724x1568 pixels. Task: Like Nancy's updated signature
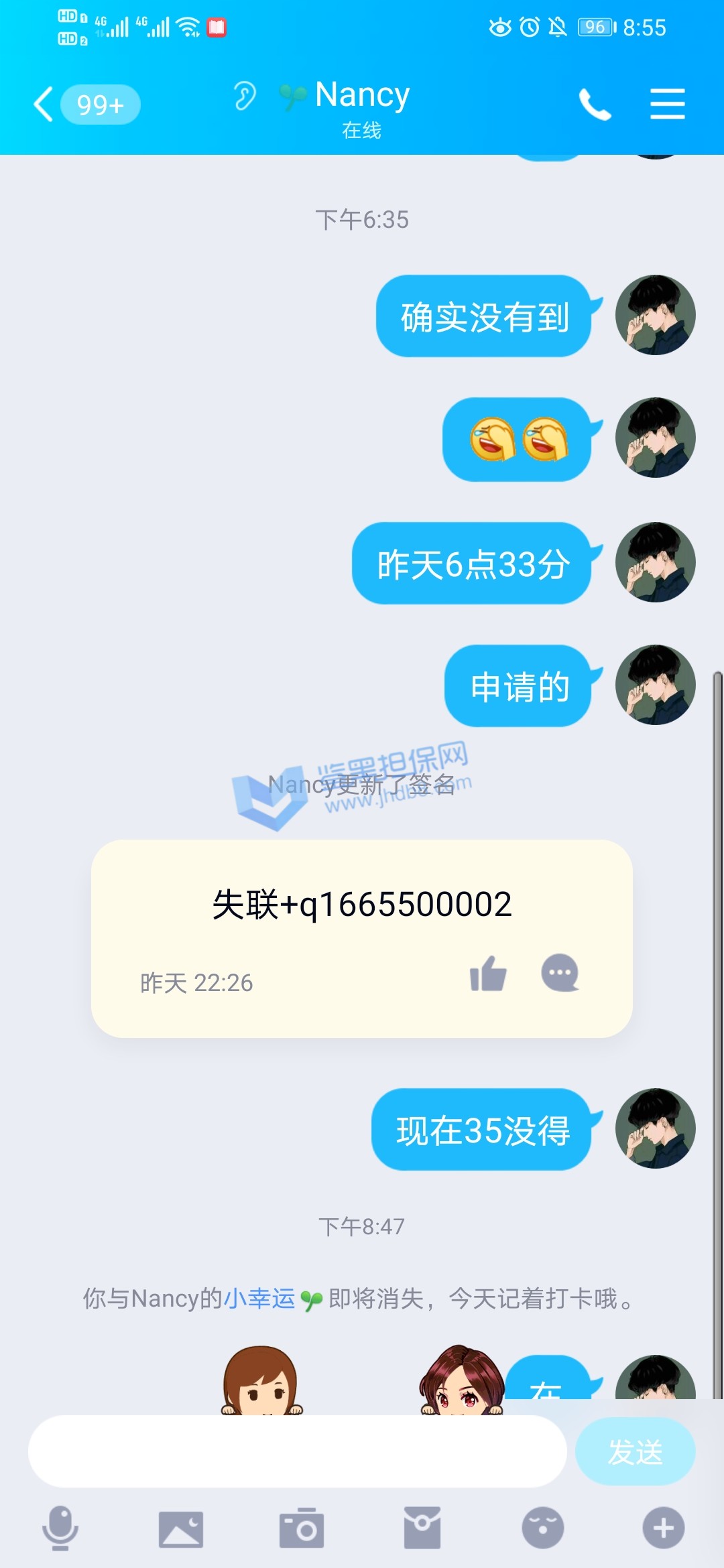coord(488,973)
